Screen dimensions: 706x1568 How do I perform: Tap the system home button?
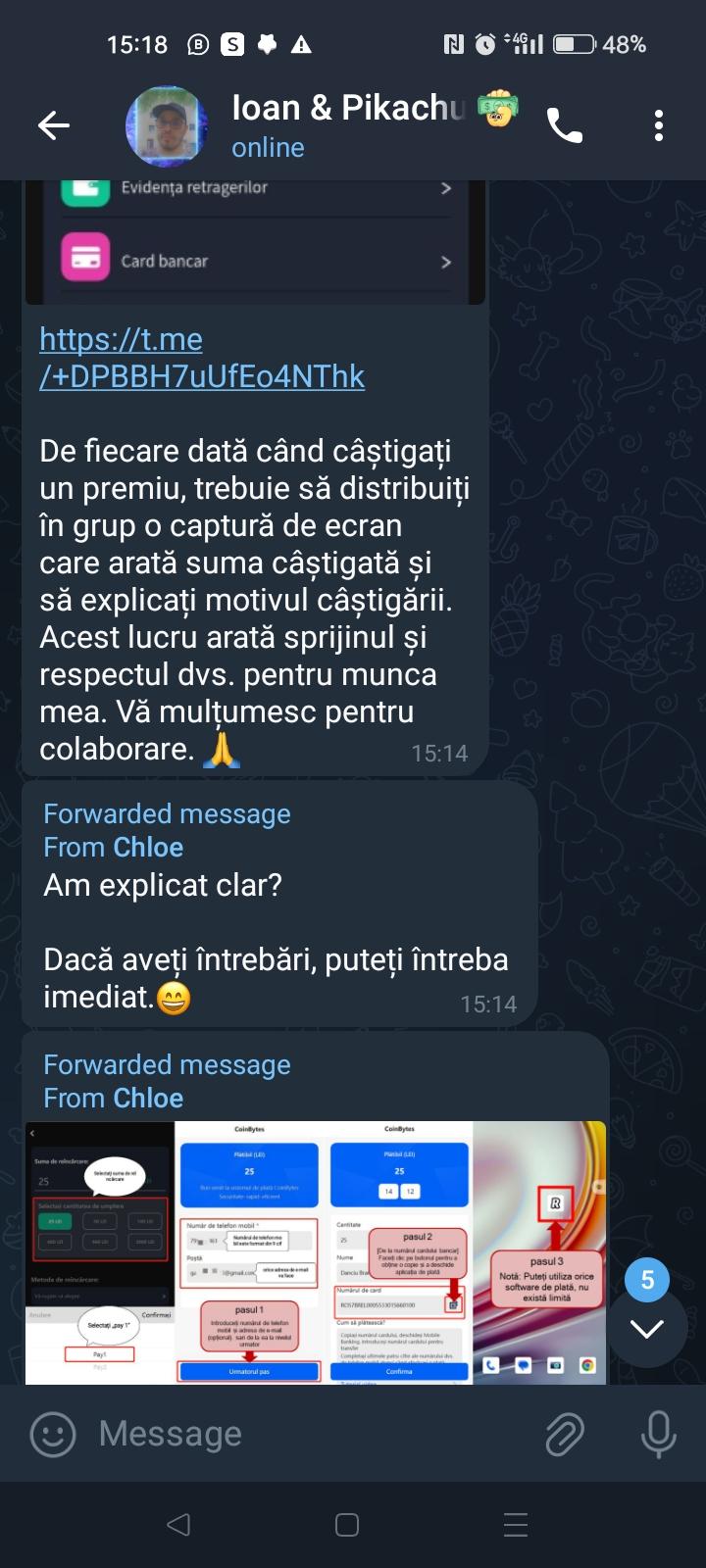[347, 1525]
